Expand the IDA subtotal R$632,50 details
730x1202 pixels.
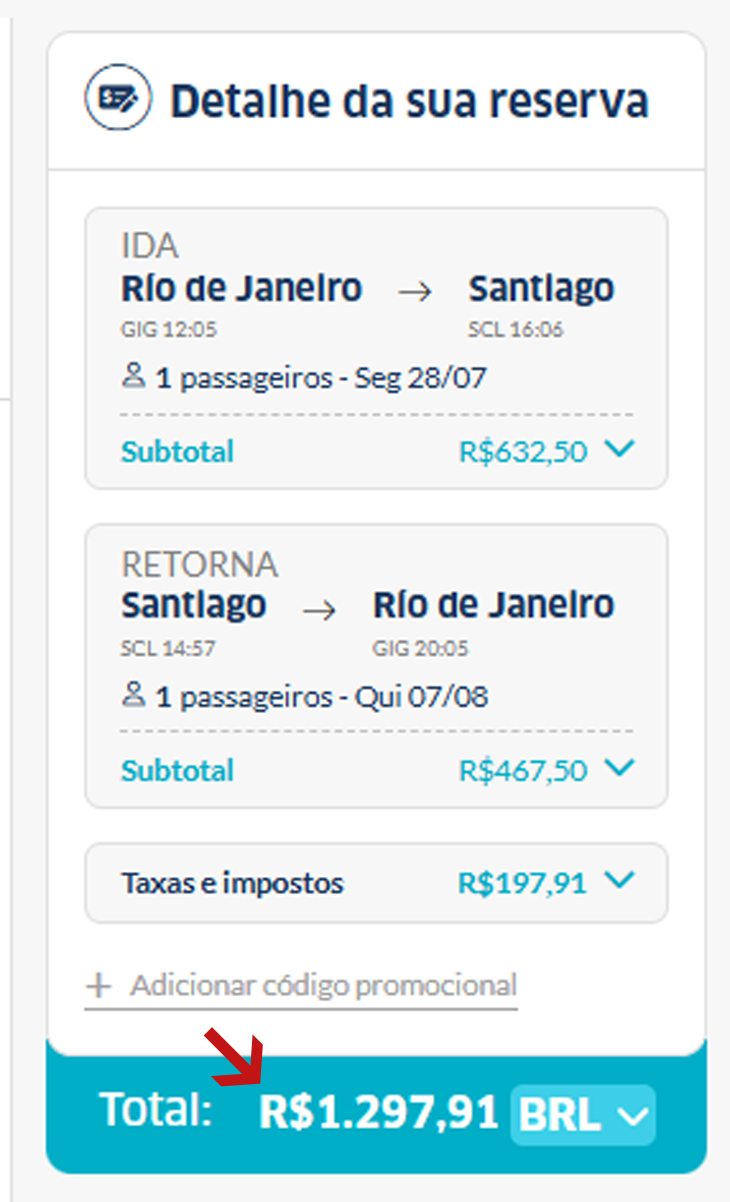click(x=620, y=450)
